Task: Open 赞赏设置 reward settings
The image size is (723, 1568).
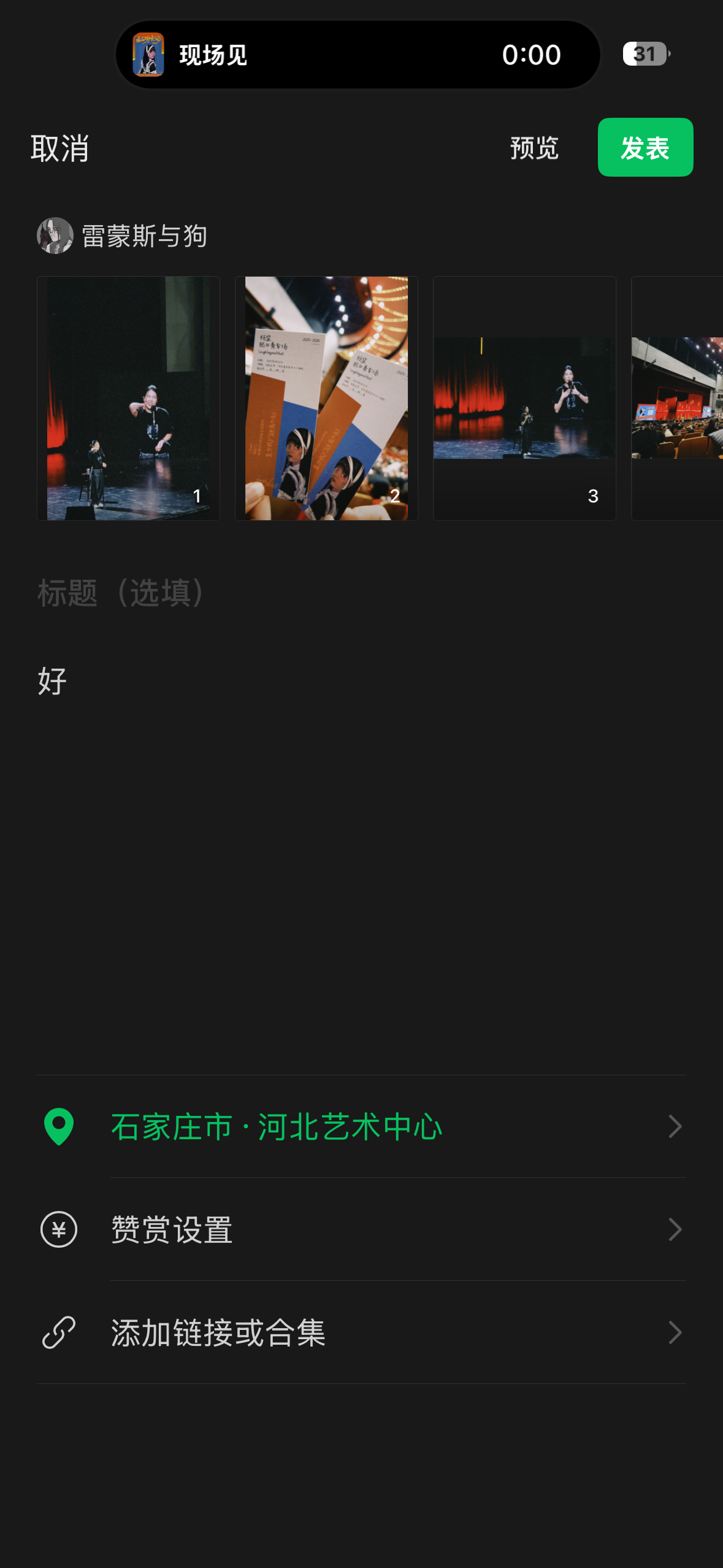Action: tap(362, 1230)
